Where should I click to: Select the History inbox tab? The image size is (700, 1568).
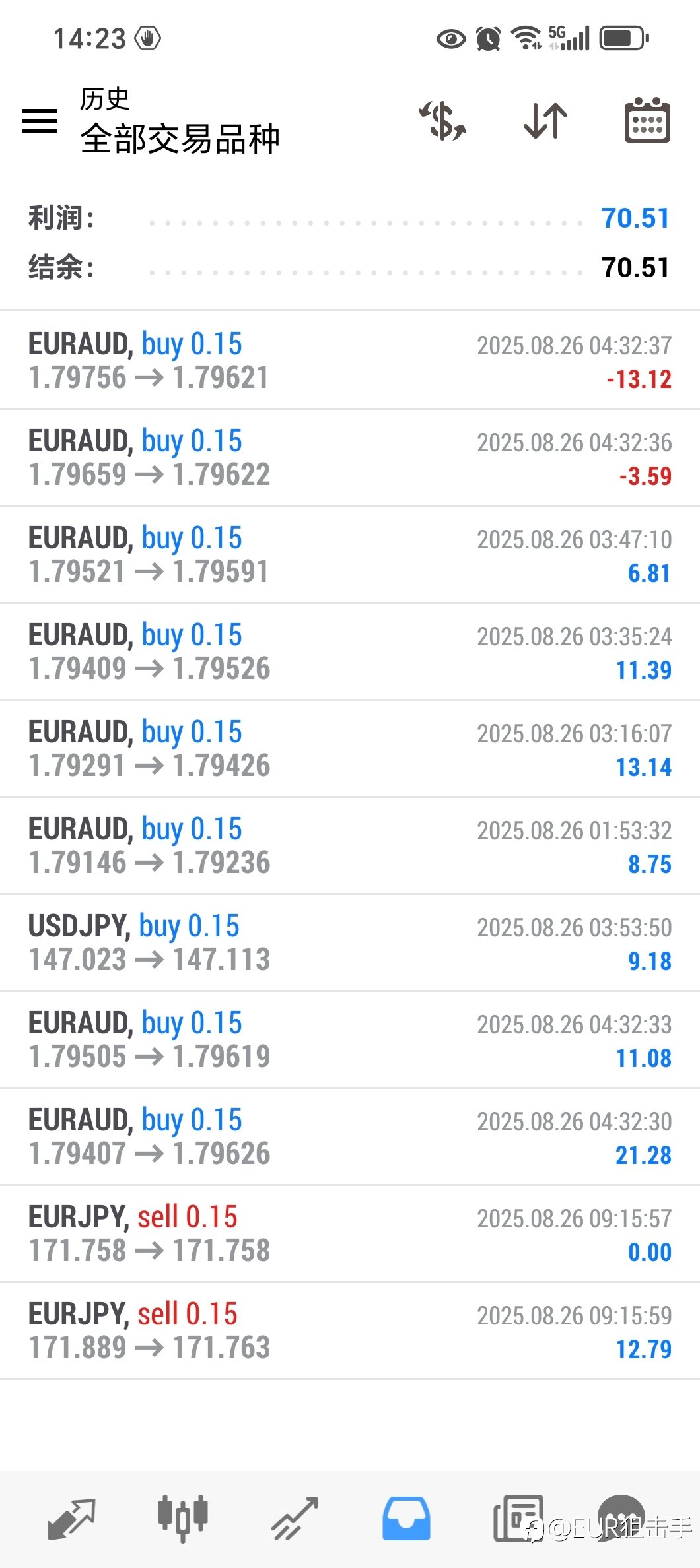(406, 1519)
